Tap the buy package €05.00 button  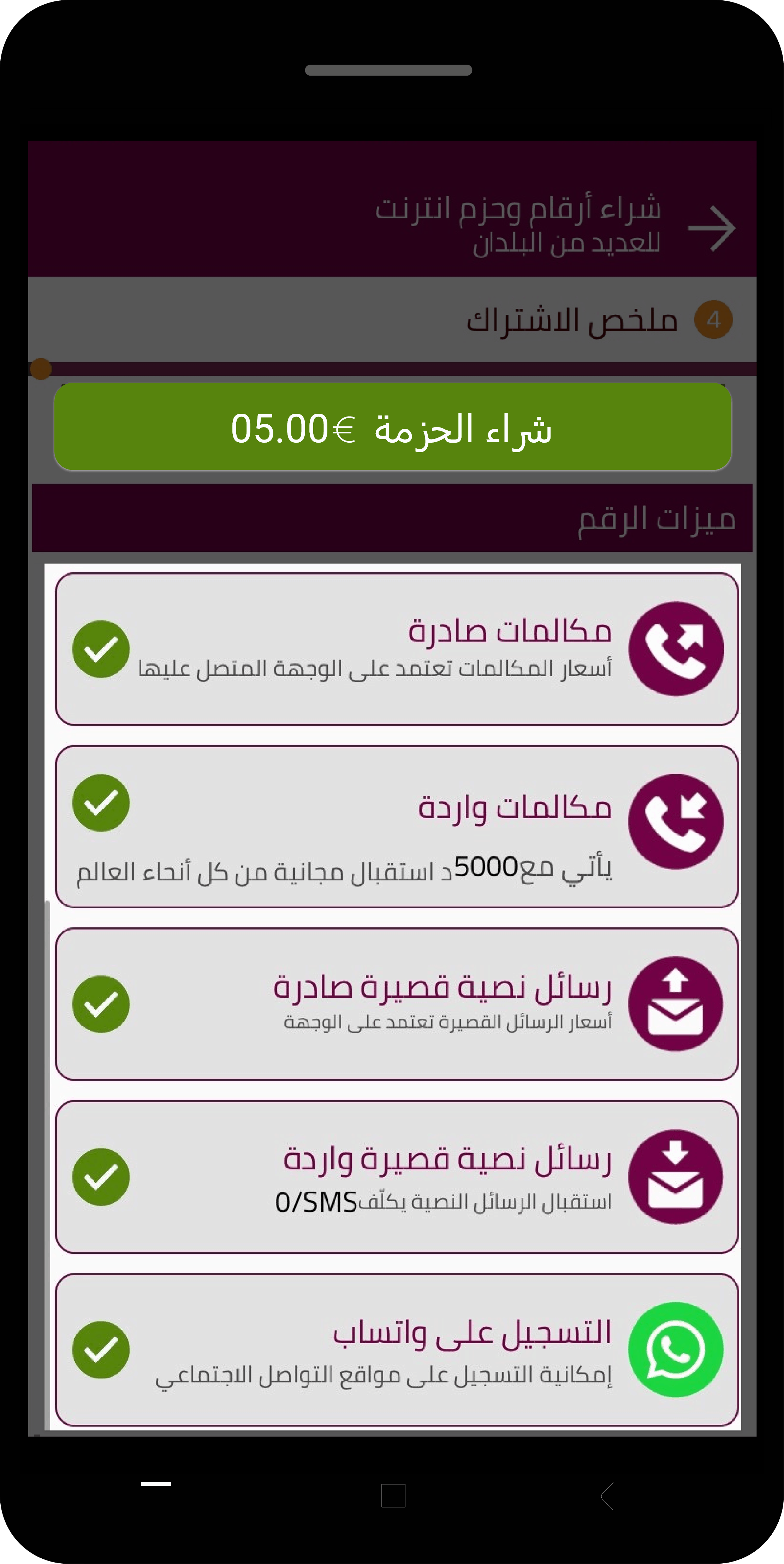click(x=393, y=427)
